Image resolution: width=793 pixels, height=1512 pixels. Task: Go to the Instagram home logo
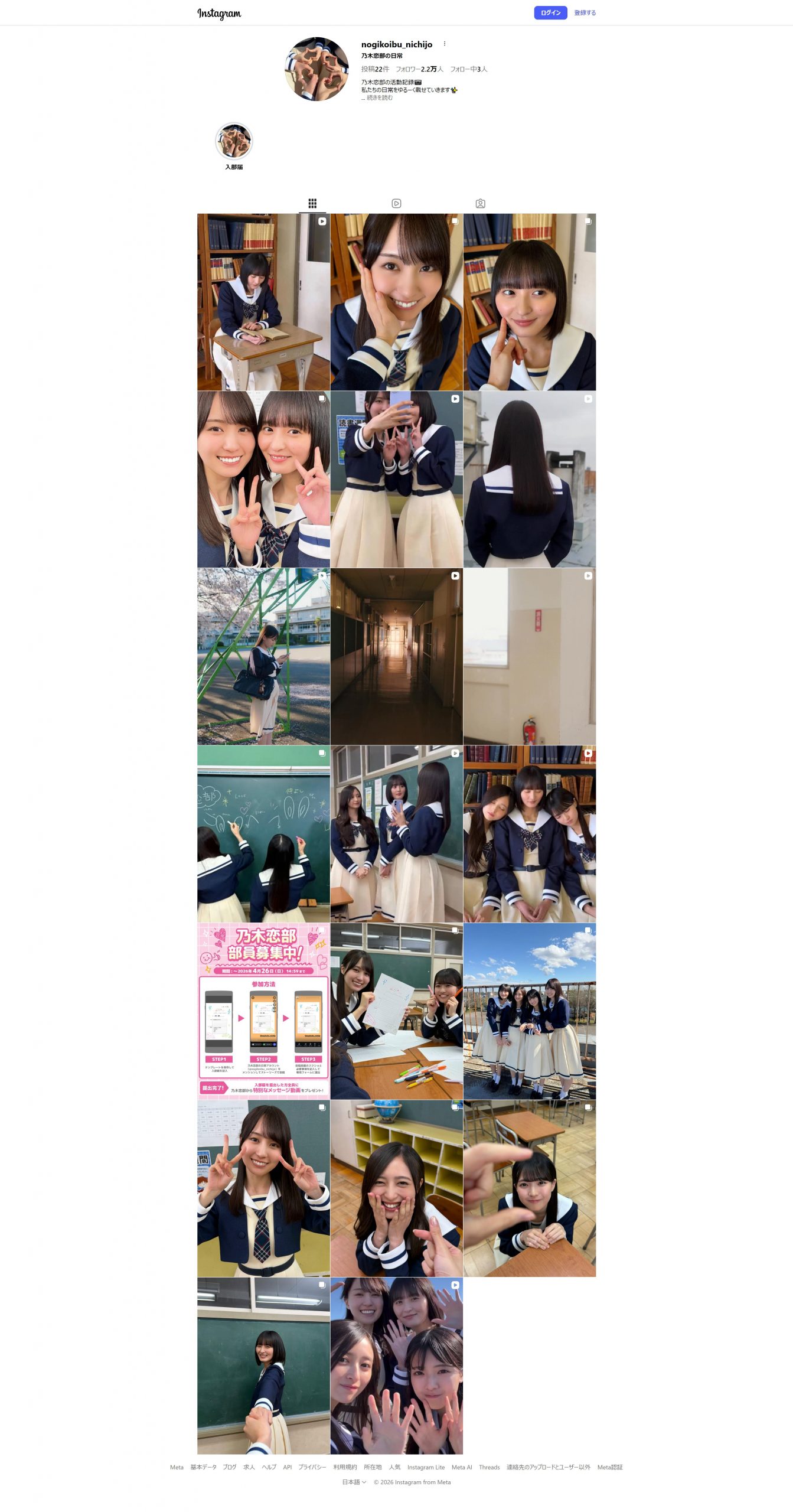tap(219, 14)
